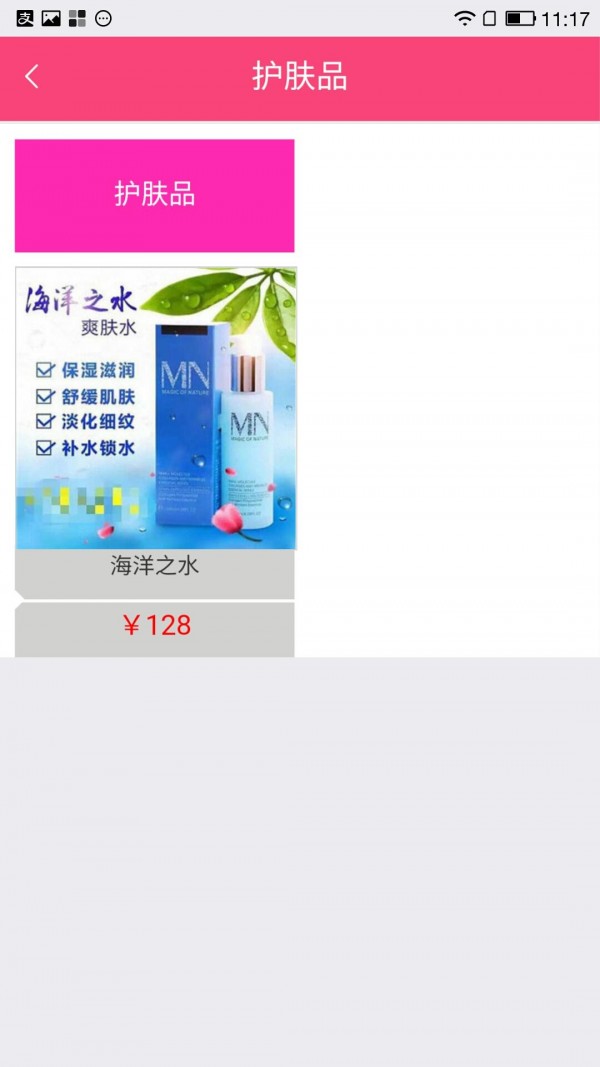Viewport: 600px width, 1067px height.
Task: Go back using the header arrow
Action: [32, 77]
